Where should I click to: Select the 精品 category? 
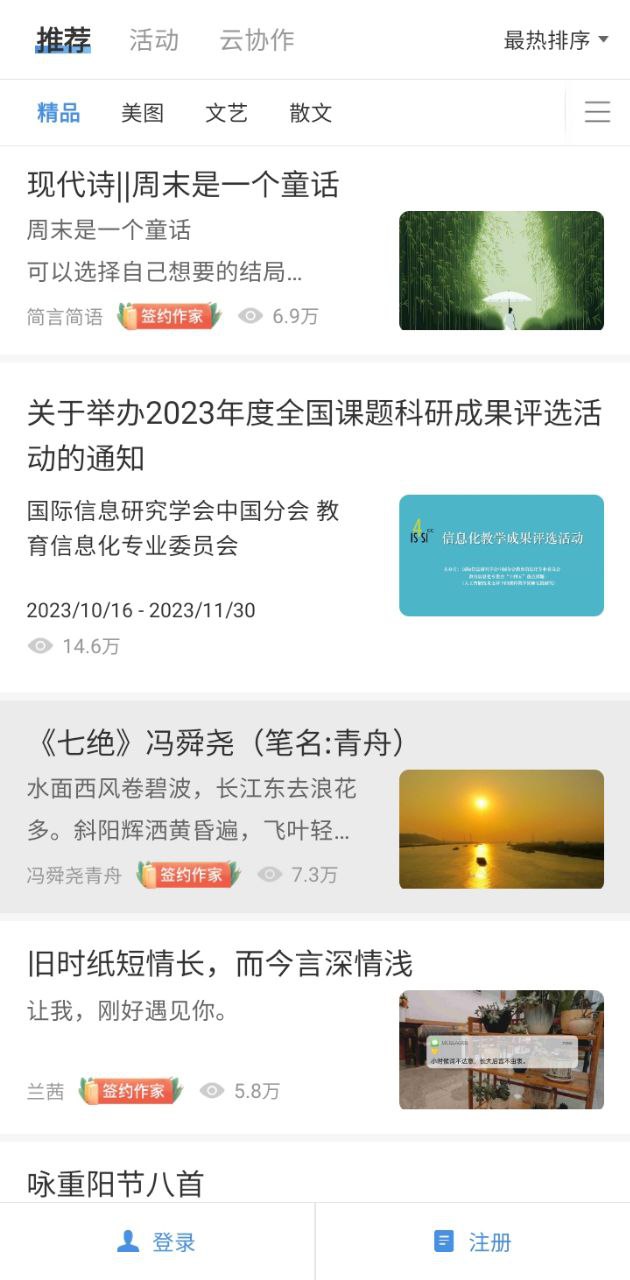pyautogui.click(x=58, y=113)
